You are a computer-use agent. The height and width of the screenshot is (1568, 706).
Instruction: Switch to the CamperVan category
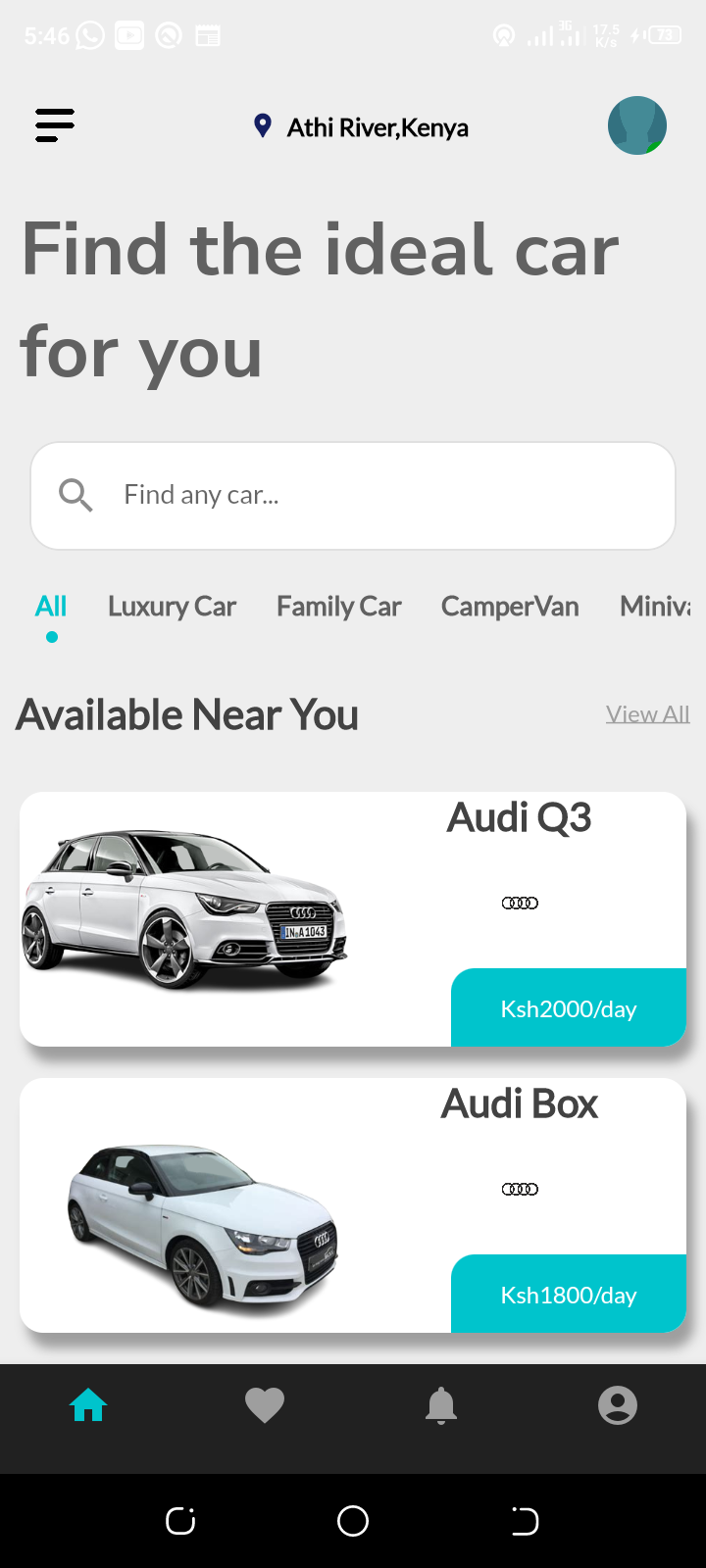510,606
